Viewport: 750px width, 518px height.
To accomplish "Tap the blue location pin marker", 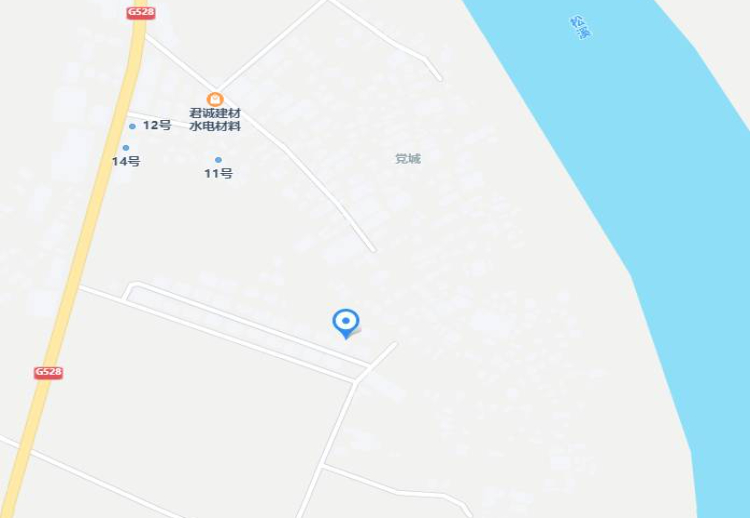I will click(x=346, y=322).
